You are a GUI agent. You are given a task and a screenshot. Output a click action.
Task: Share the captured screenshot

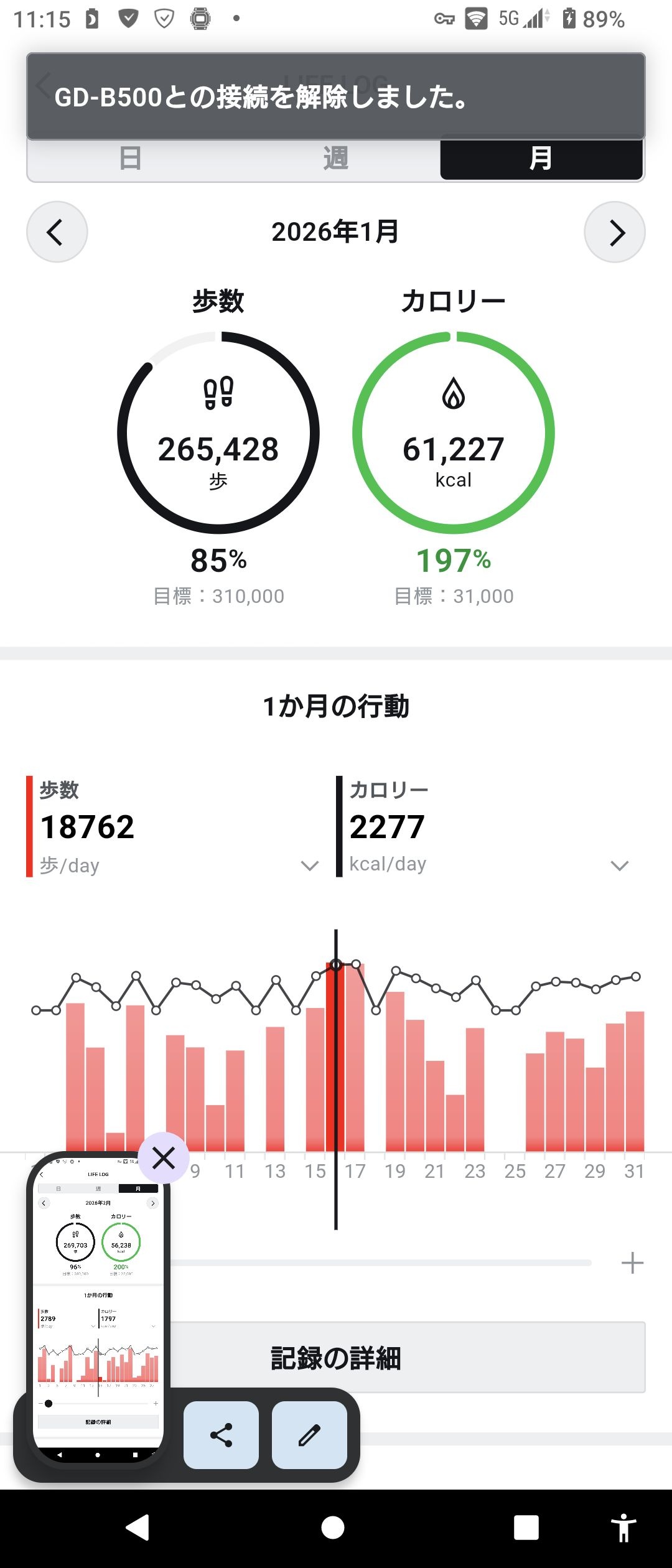[x=221, y=1435]
